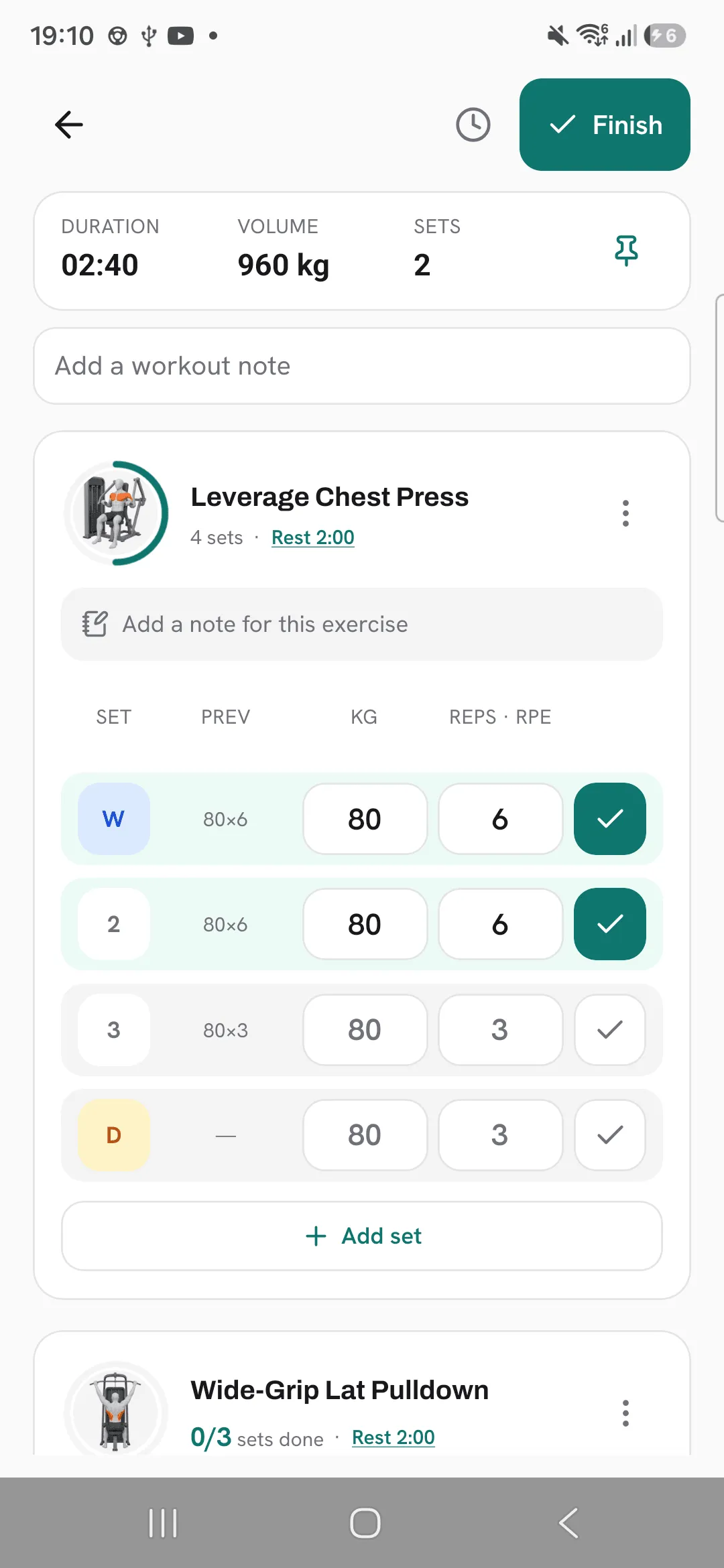Viewport: 724px width, 1568px height.
Task: Add a note for this exercise
Action: [362, 625]
